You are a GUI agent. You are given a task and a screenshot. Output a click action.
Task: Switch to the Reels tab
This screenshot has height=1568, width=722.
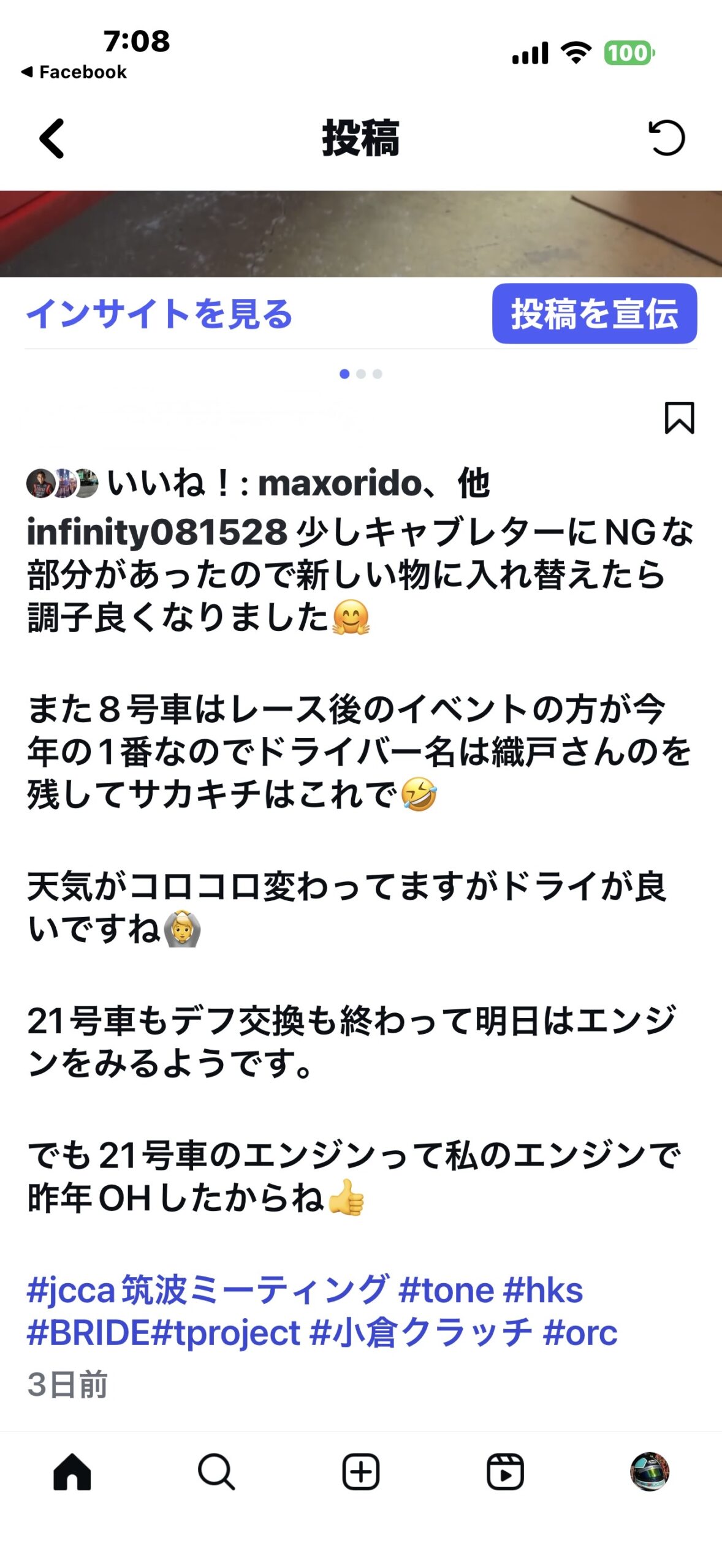505,1472
